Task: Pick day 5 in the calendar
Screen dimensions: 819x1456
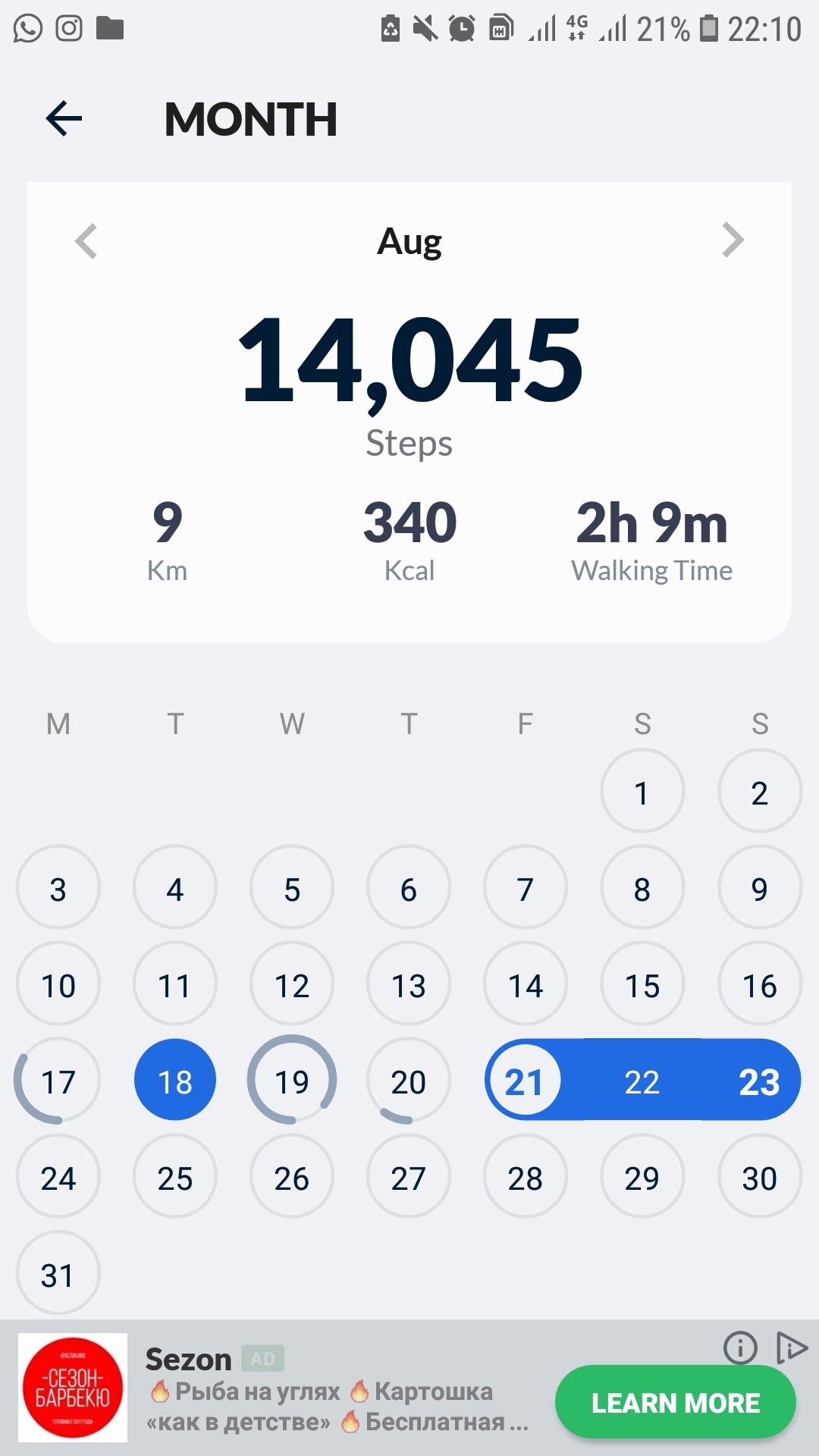Action: click(292, 888)
